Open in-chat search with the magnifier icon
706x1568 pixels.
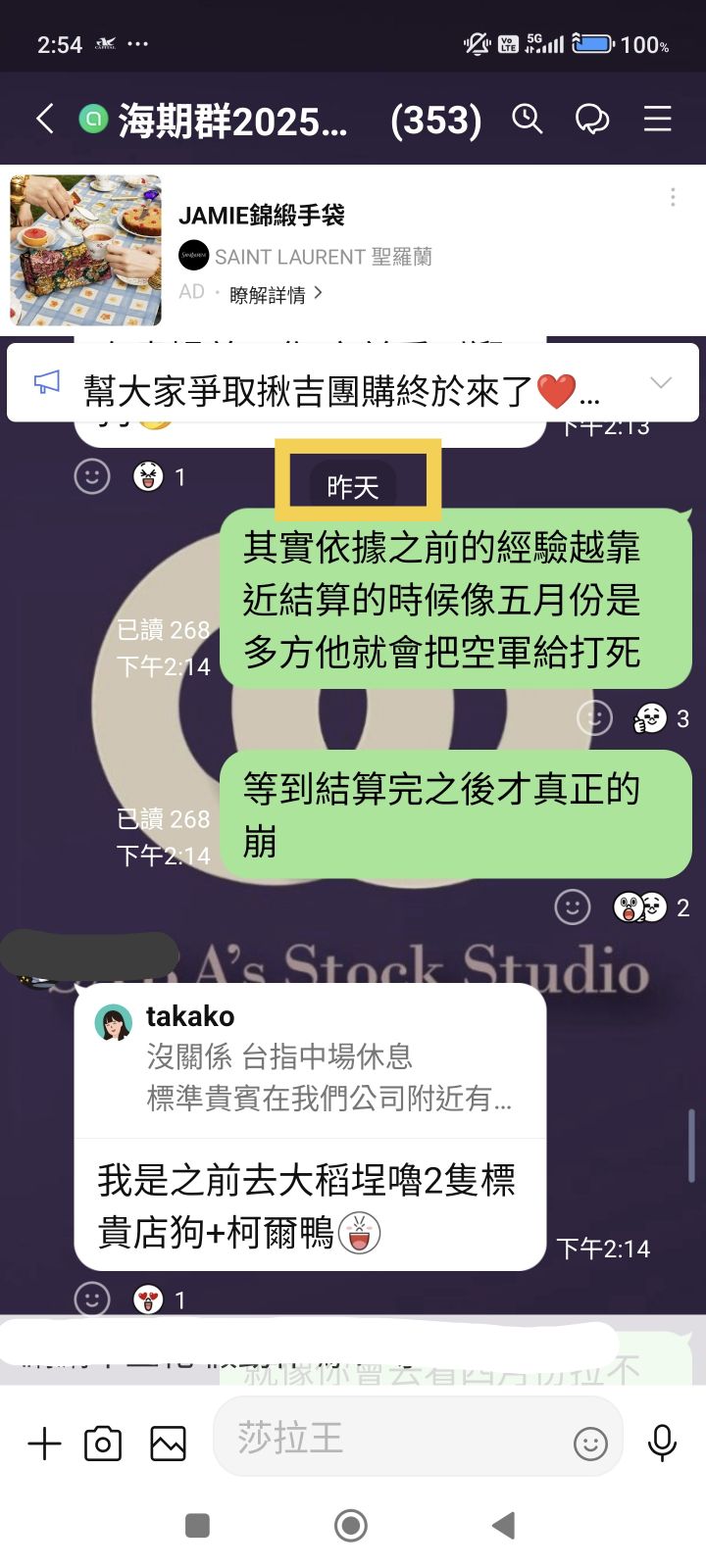click(x=528, y=120)
